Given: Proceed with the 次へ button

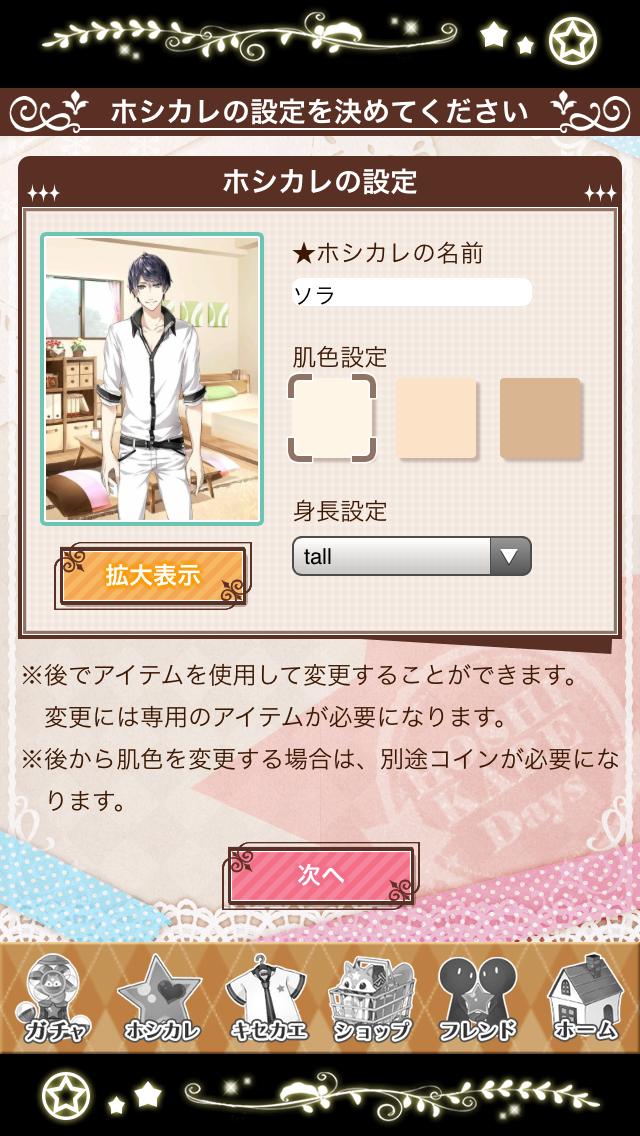Looking at the screenshot, I should (321, 875).
